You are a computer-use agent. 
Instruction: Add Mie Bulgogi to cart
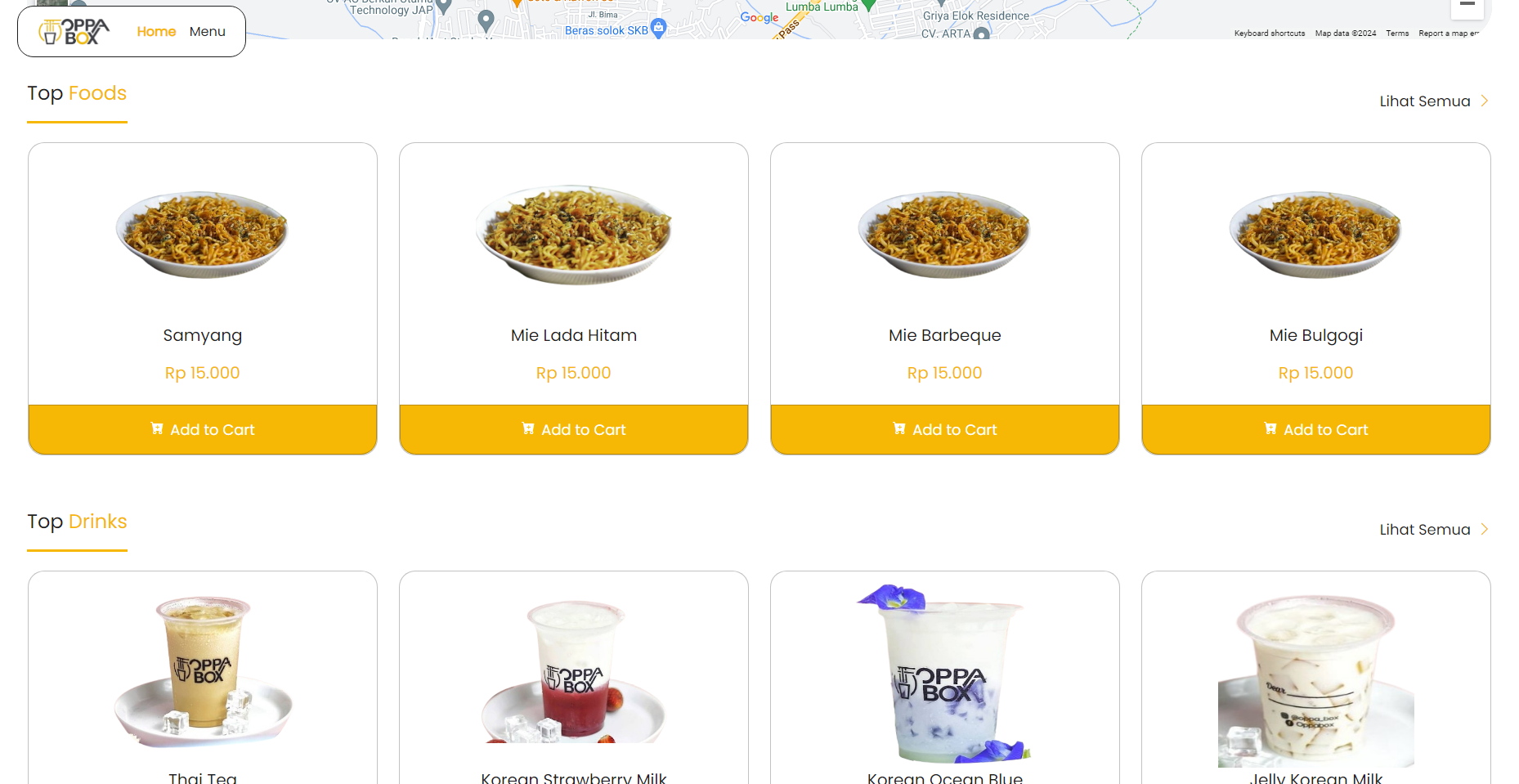coord(1316,429)
